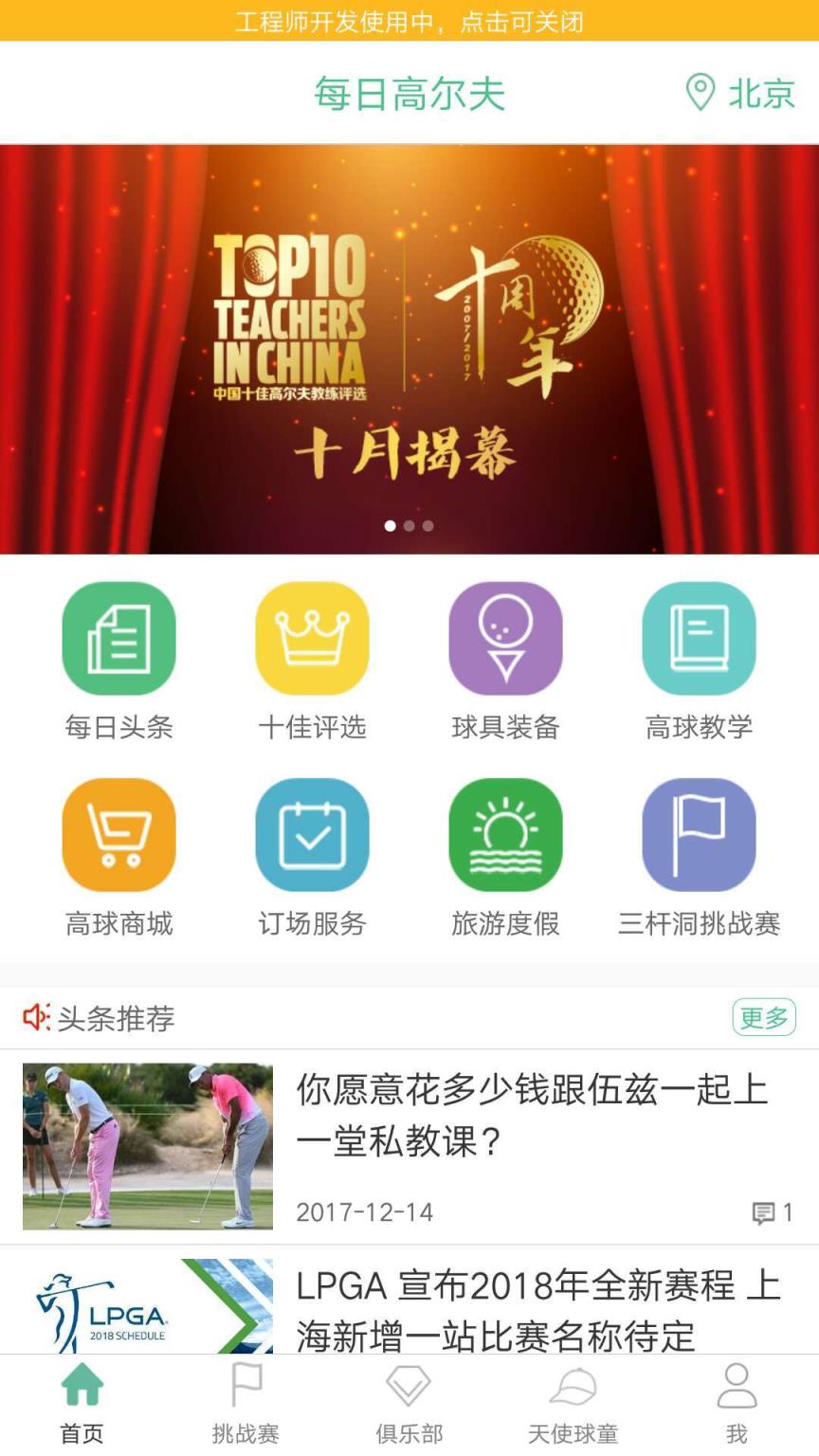
Task: Tap 更多 for more headlines
Action: (763, 1017)
